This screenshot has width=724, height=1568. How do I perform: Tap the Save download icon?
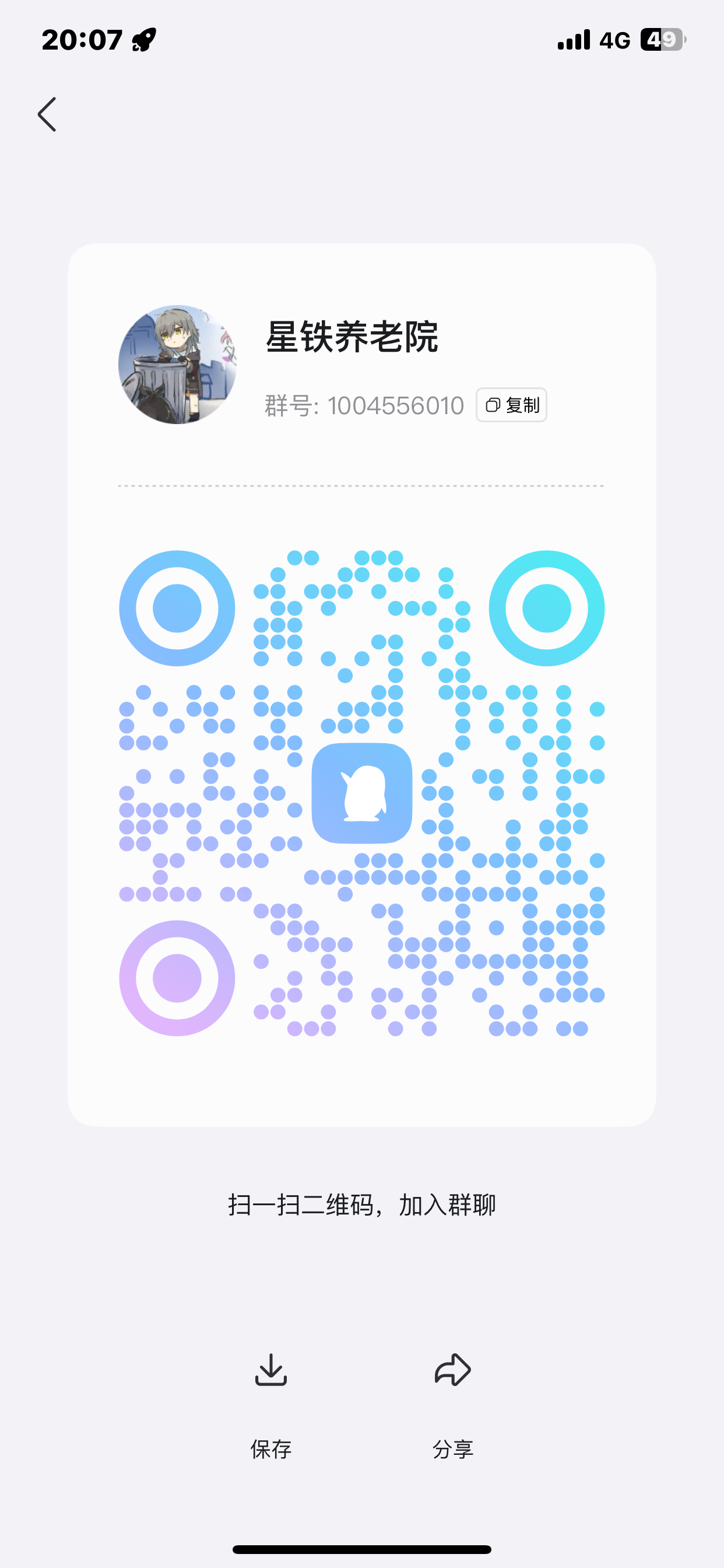pyautogui.click(x=272, y=1371)
